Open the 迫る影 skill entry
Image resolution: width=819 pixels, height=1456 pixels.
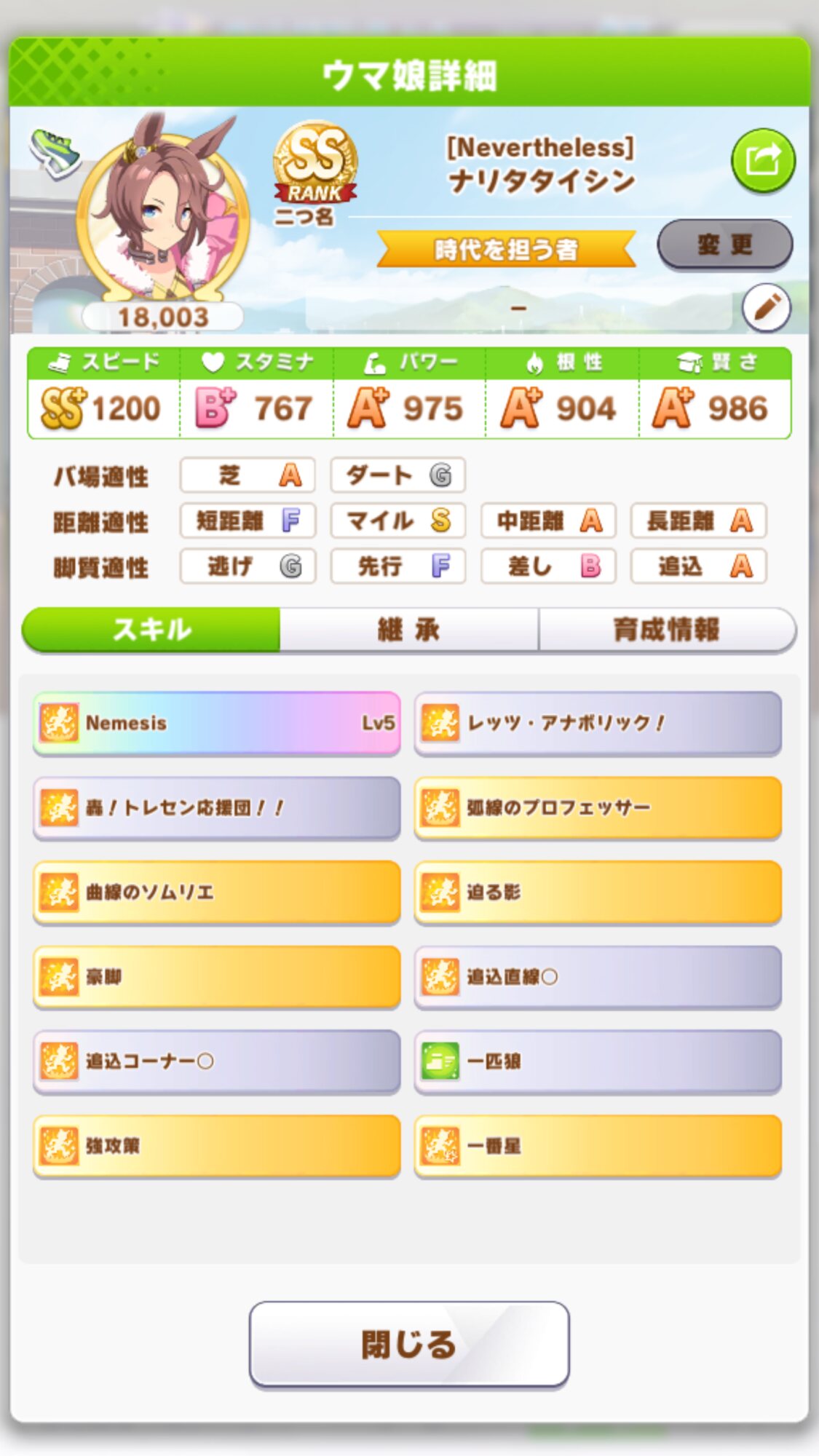[x=598, y=892]
